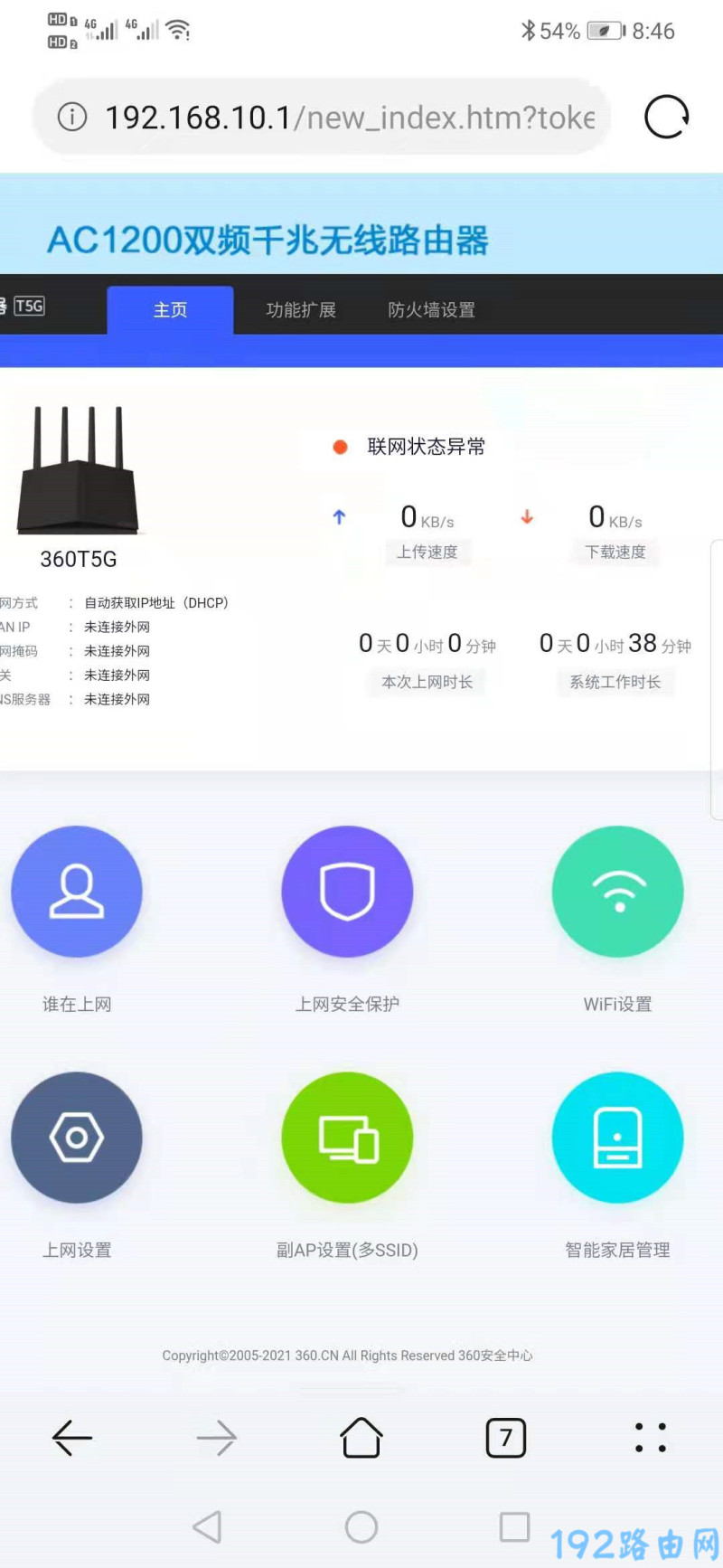Reload the page with the refresh icon
723x1568 pixels.
point(666,116)
